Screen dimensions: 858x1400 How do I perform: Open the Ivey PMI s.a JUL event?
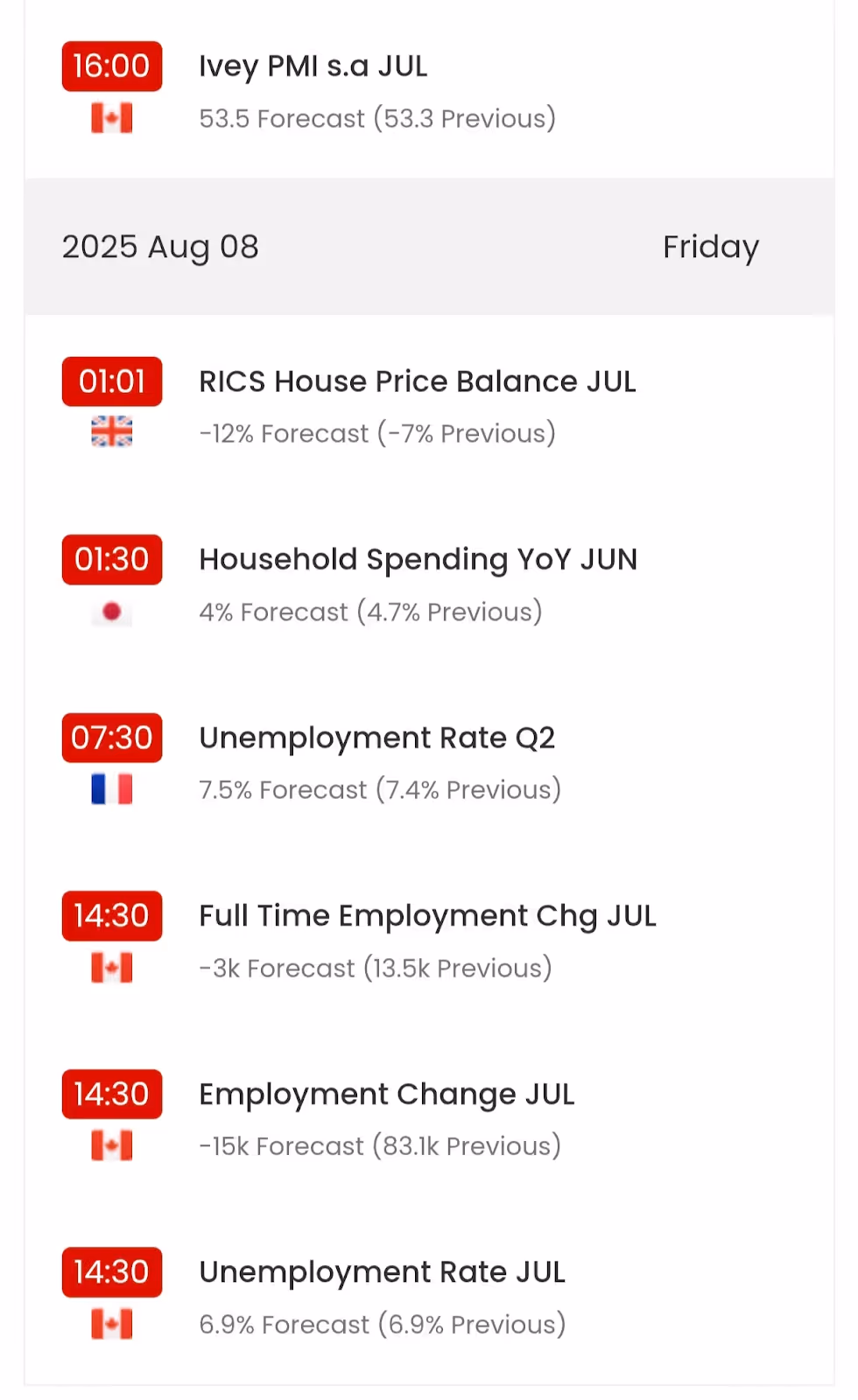tap(313, 66)
